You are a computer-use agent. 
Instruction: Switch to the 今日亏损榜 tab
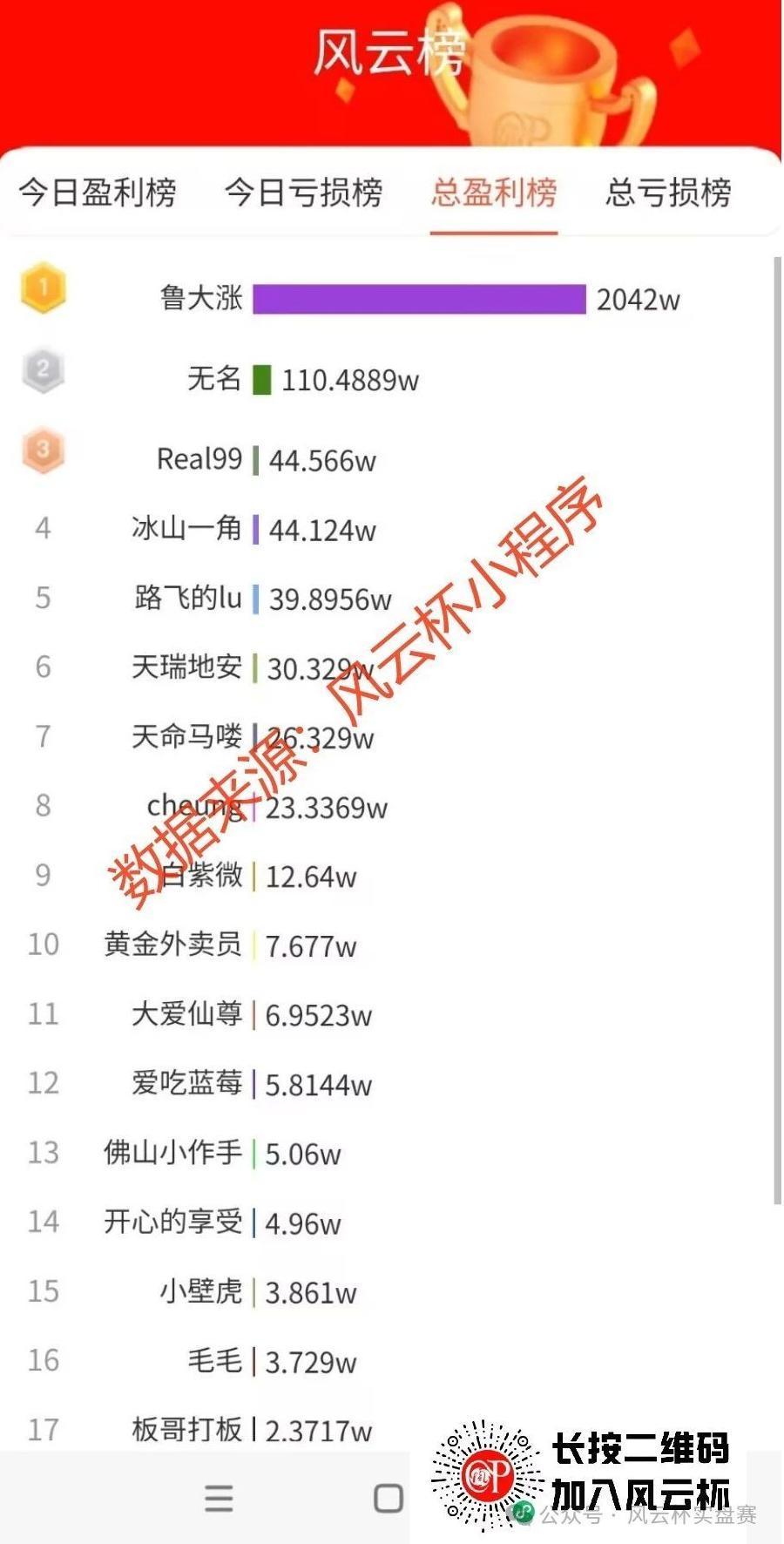[303, 193]
